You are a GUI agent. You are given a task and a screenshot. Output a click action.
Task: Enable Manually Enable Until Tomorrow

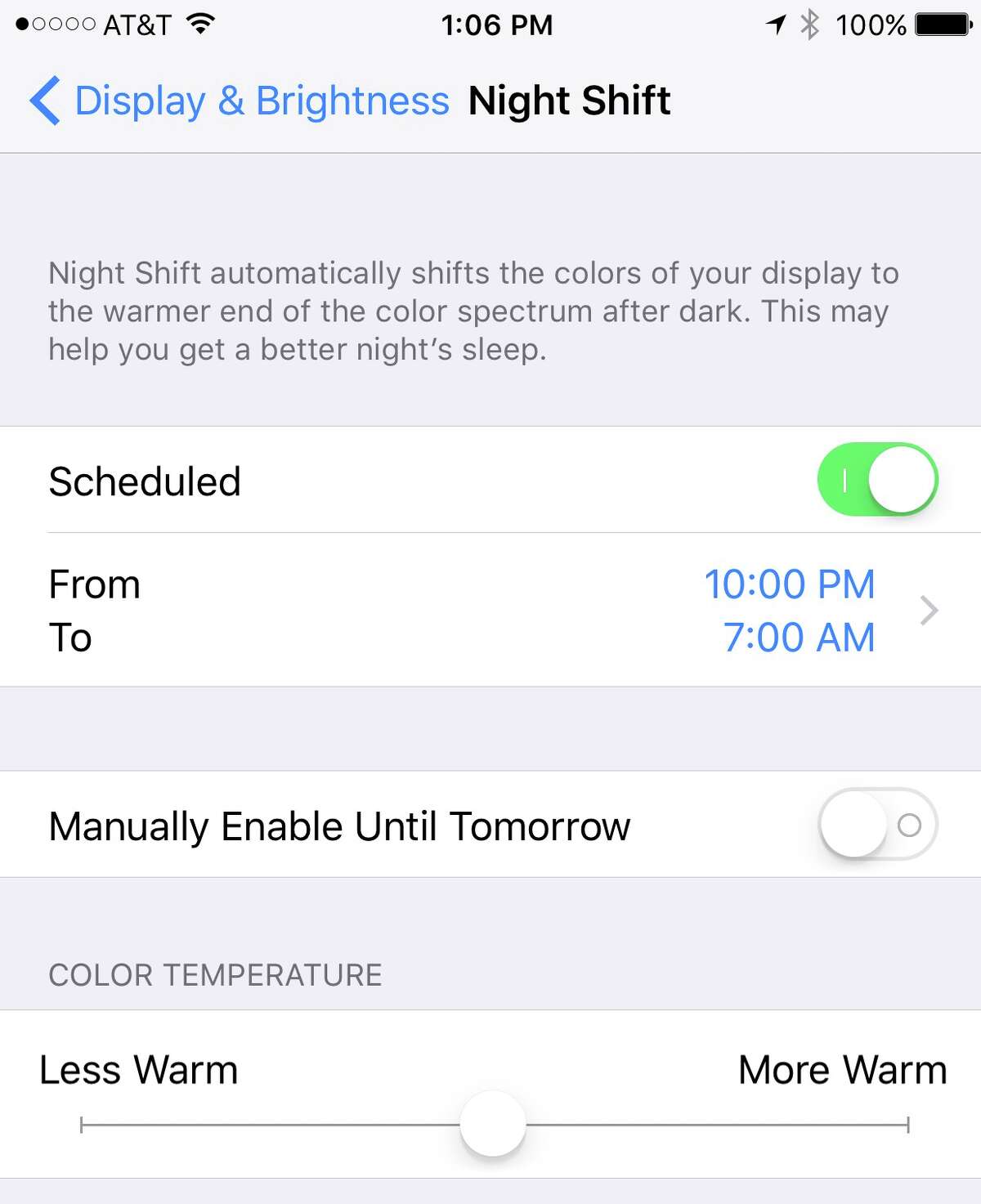point(876,825)
